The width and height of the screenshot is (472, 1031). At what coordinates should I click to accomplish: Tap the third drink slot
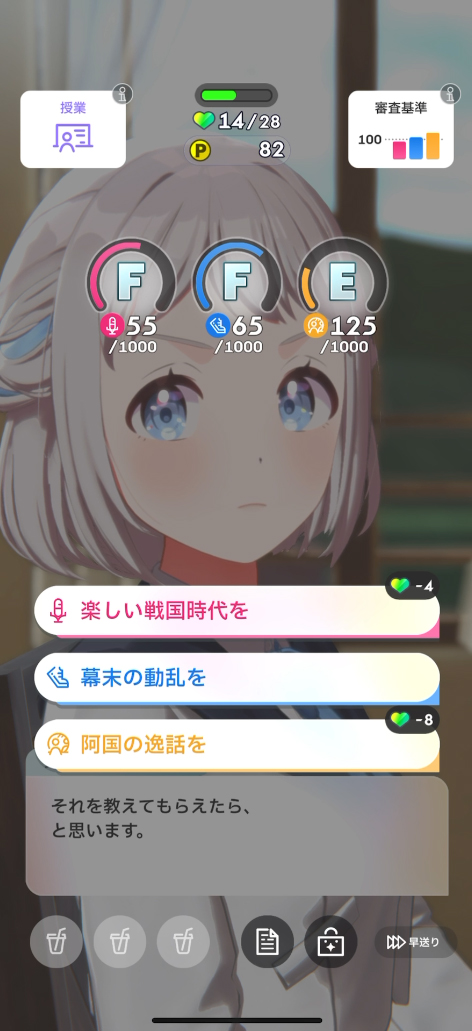[x=183, y=942]
